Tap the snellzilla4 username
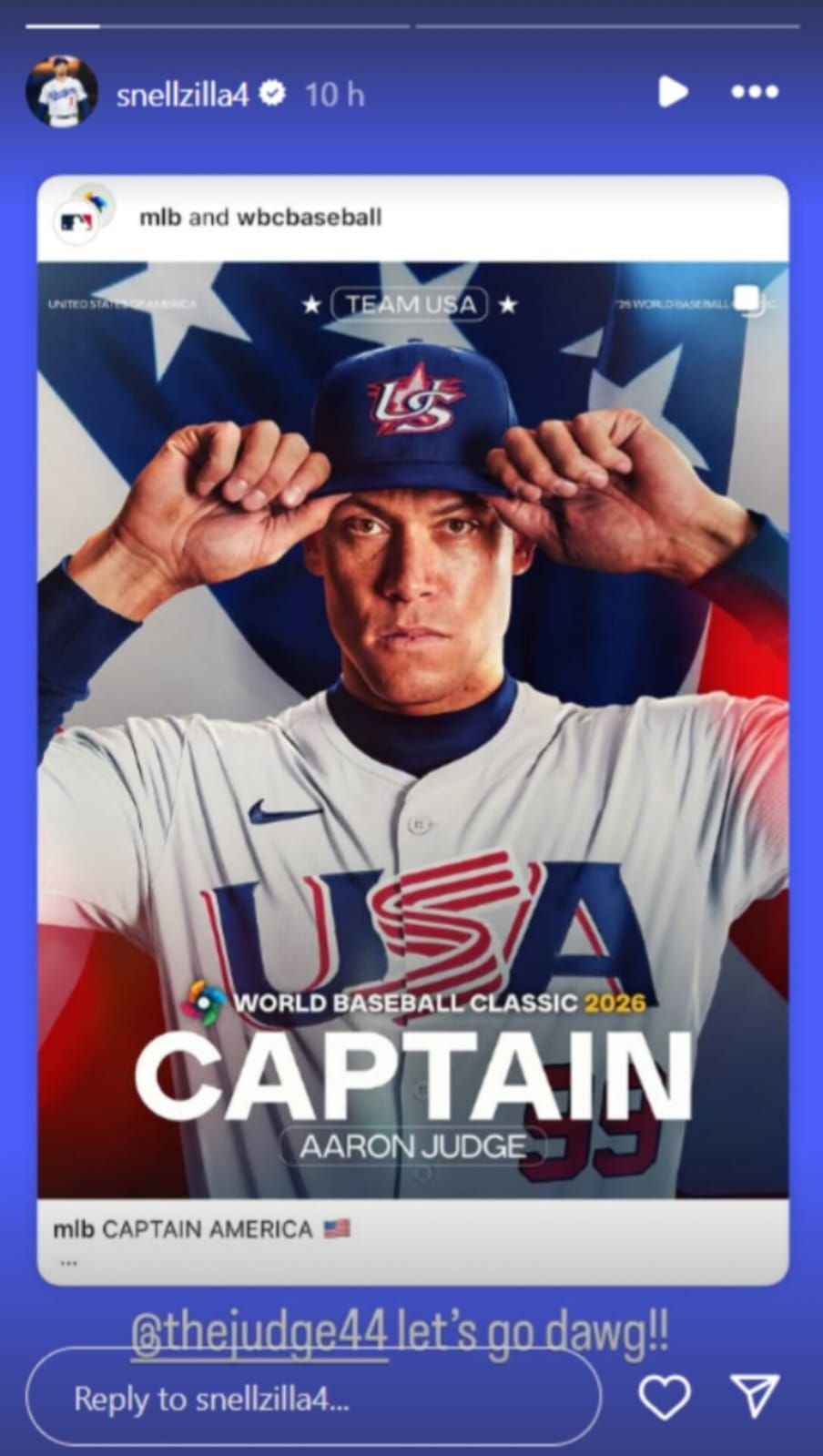 click(x=182, y=94)
